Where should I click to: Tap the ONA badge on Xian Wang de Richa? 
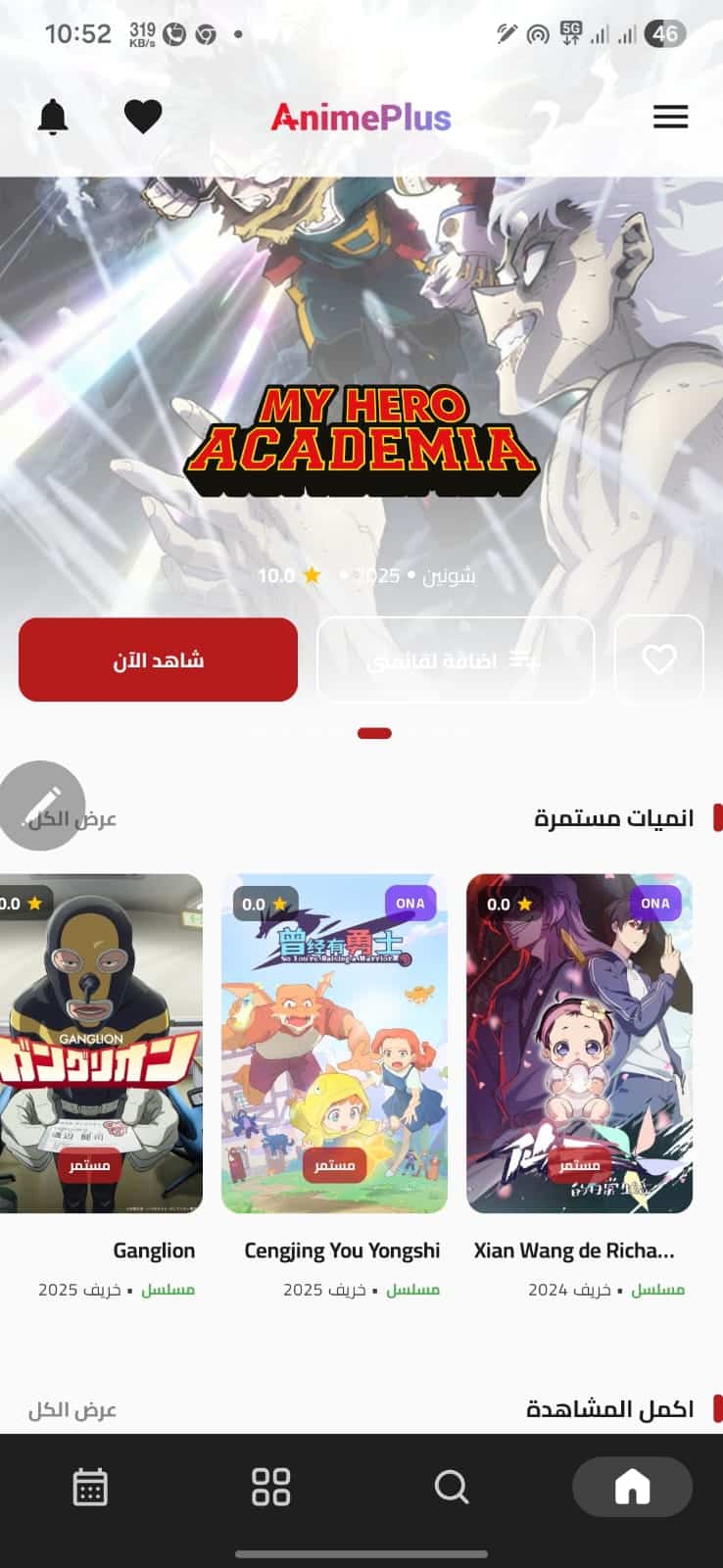point(653,903)
